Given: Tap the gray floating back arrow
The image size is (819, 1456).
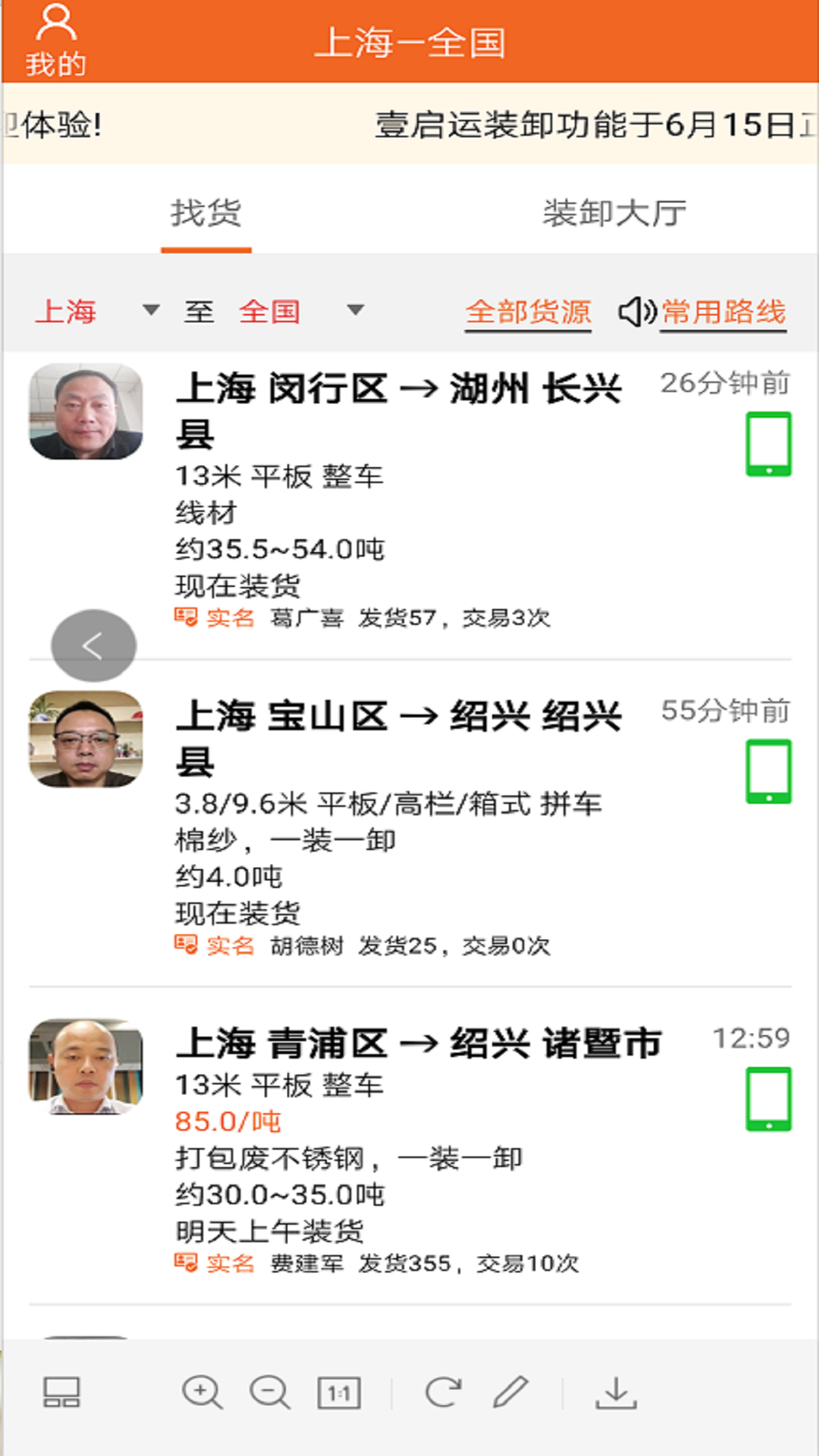Looking at the screenshot, I should (x=93, y=646).
